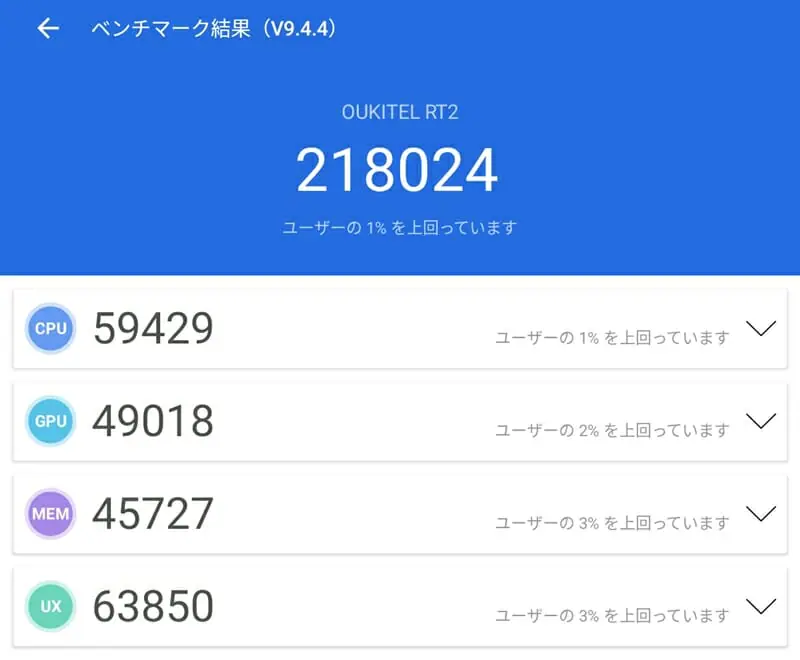
Task: Expand the GPU score details
Action: point(761,421)
